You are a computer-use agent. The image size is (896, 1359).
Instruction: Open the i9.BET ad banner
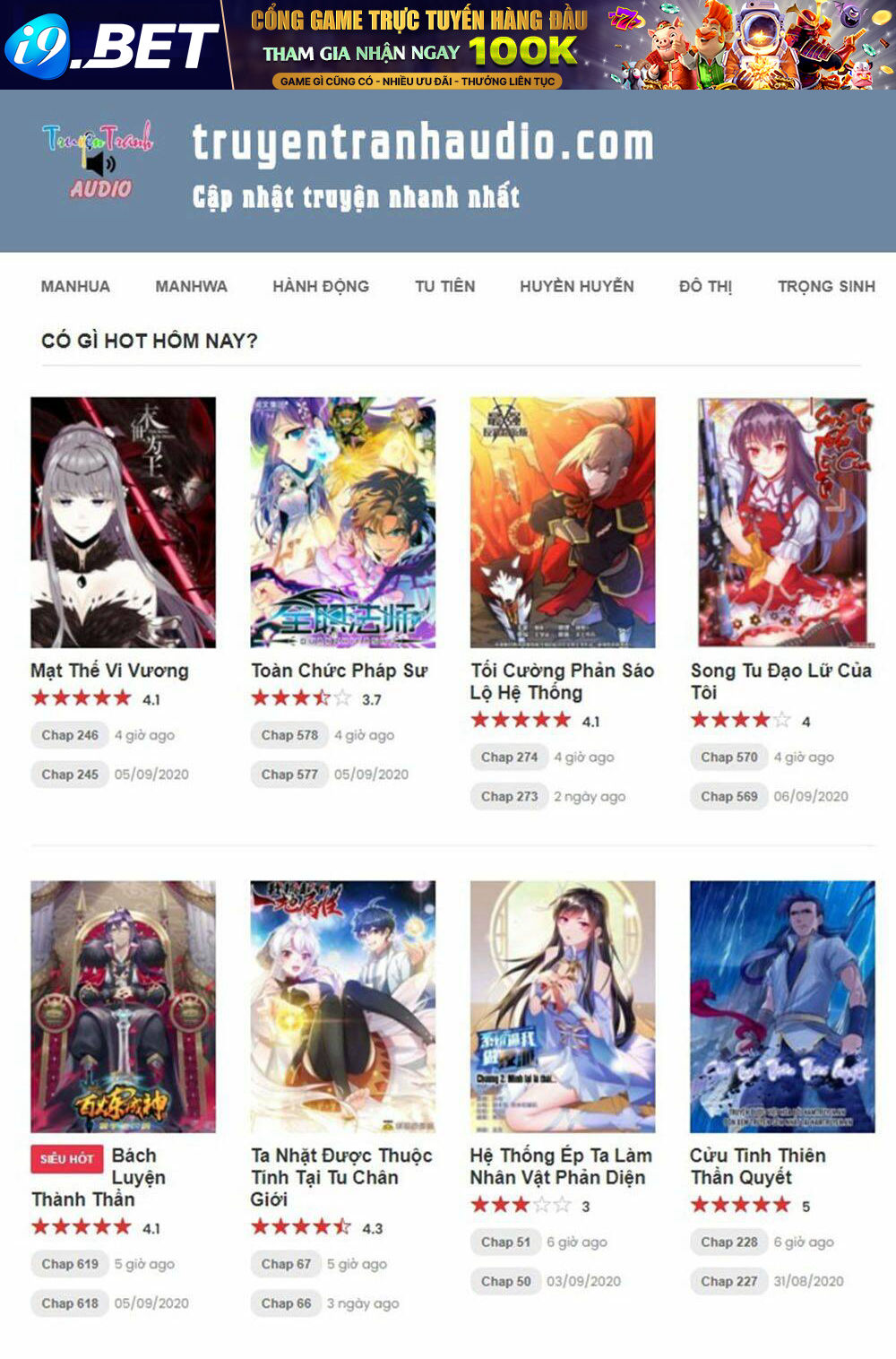tap(448, 45)
